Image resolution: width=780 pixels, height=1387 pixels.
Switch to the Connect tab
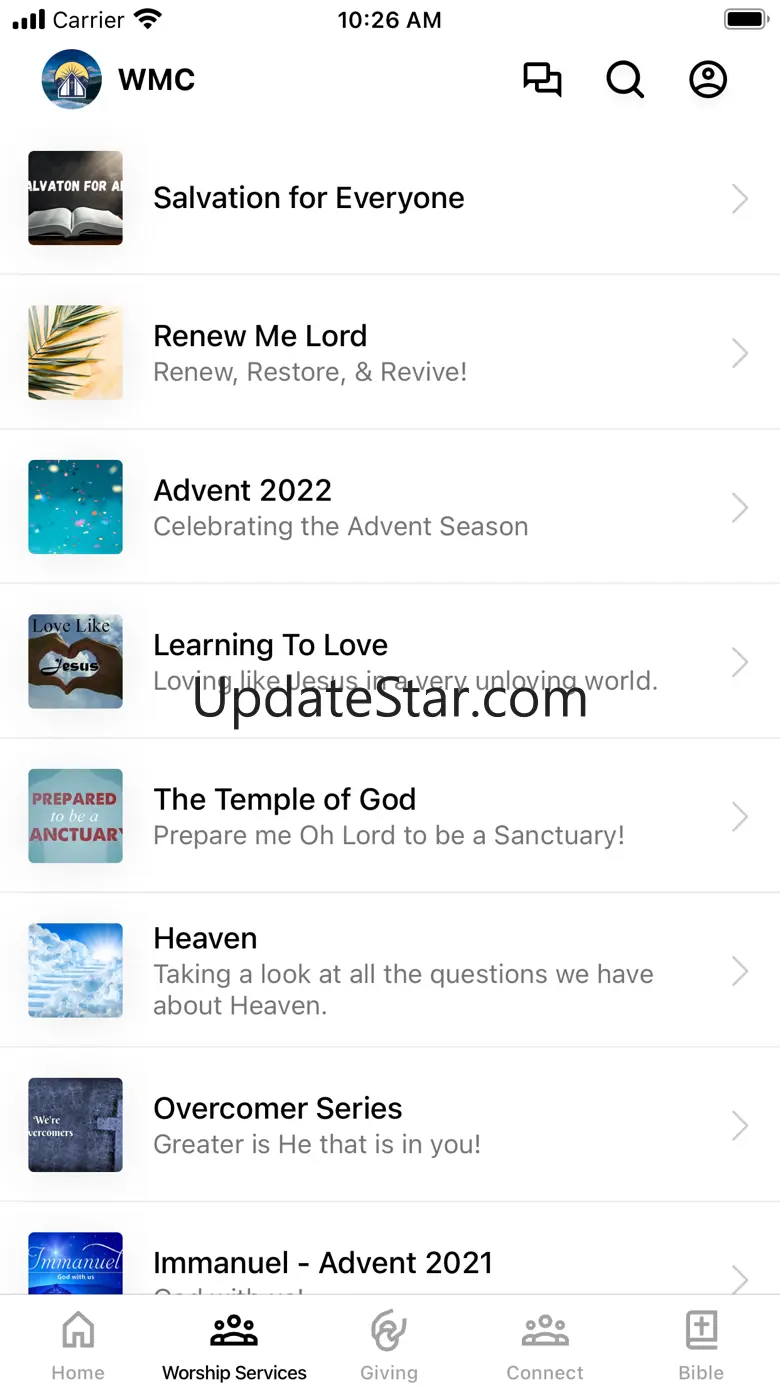point(545,1345)
